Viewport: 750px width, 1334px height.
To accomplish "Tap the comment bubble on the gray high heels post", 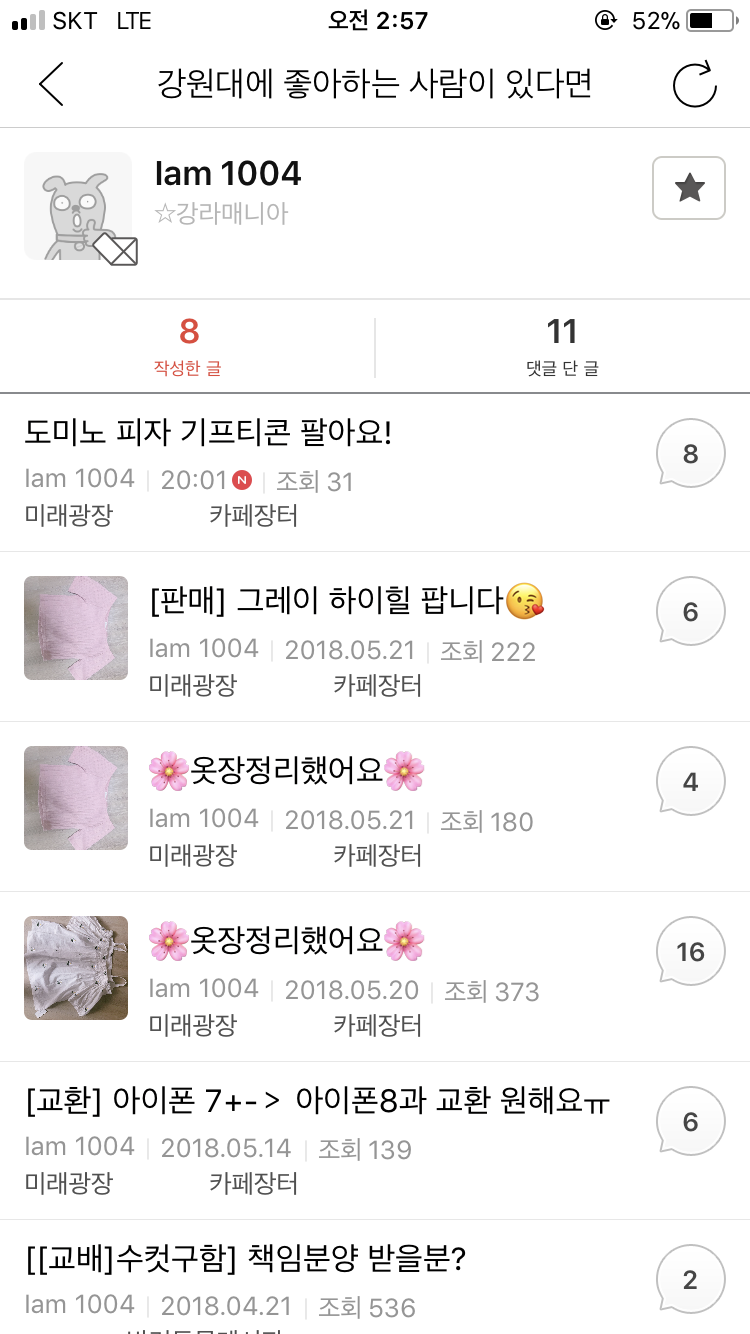I will coord(690,611).
